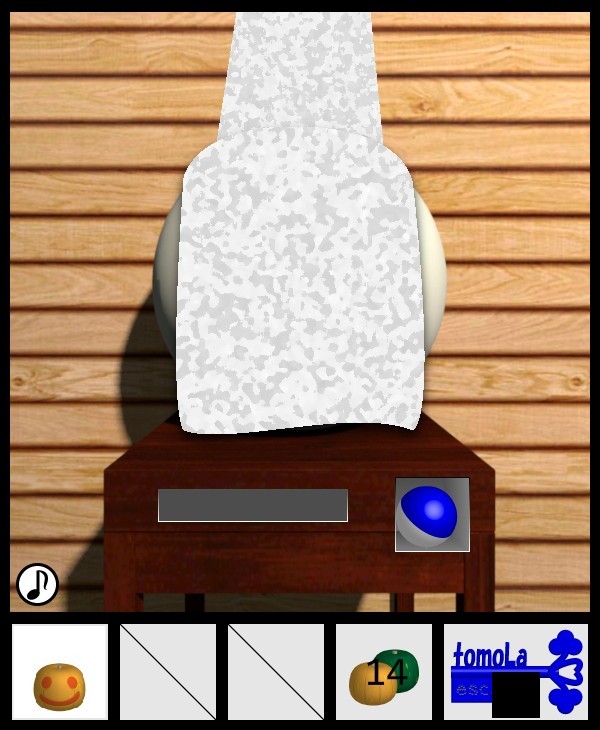Tap the blue ball on the table

(x=429, y=513)
